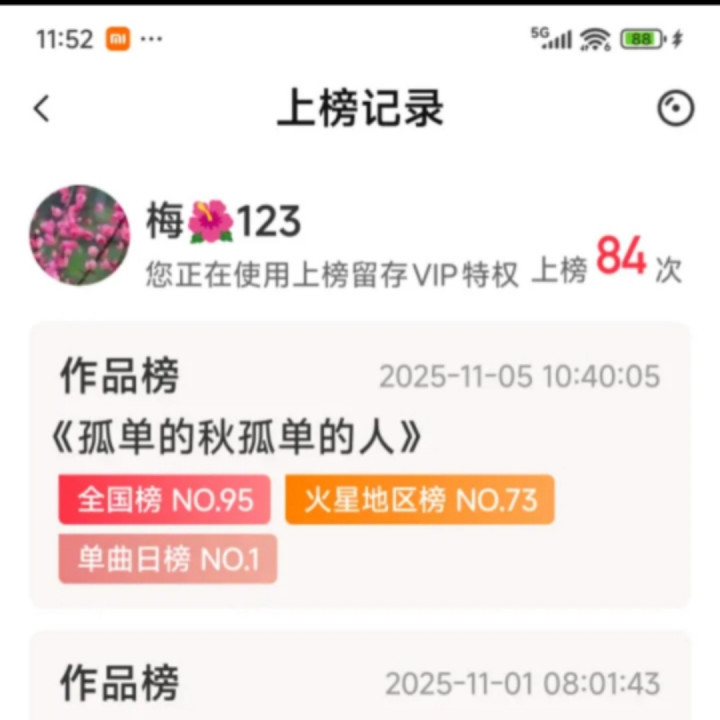
Task: View the 全国榜 NO.95 ranking tag
Action: pyautogui.click(x=165, y=499)
